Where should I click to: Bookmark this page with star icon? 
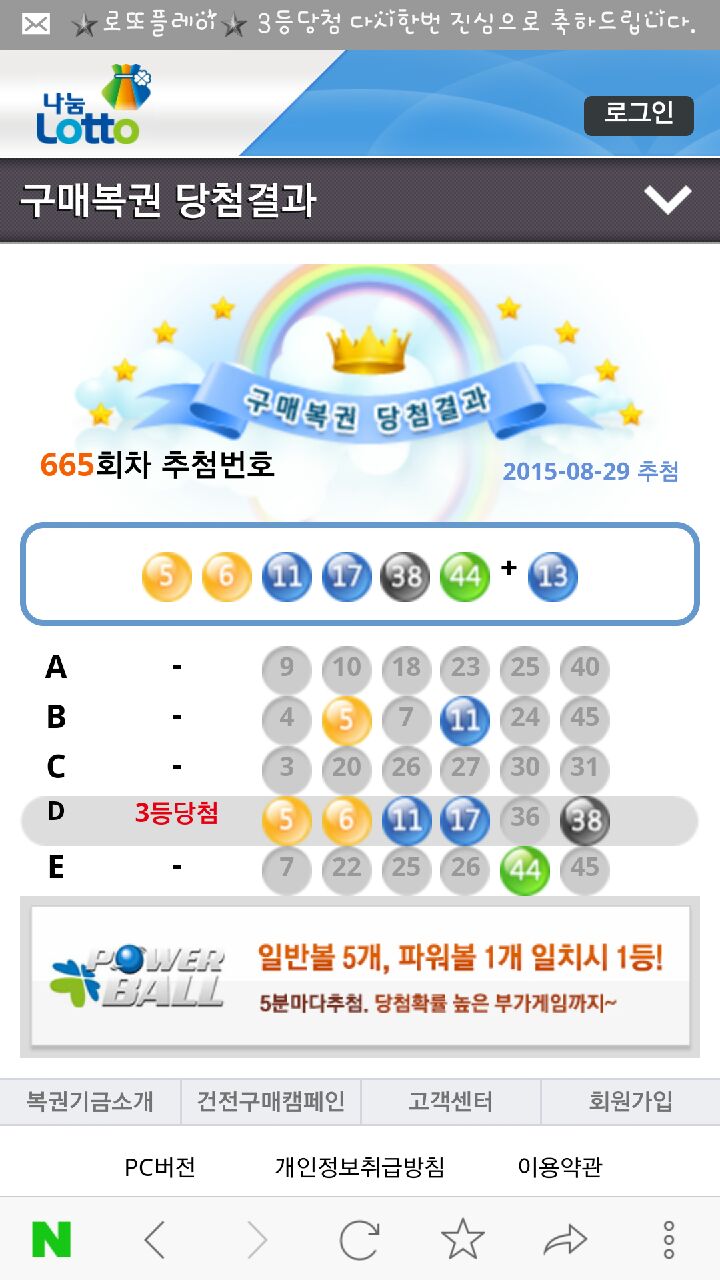click(462, 1240)
